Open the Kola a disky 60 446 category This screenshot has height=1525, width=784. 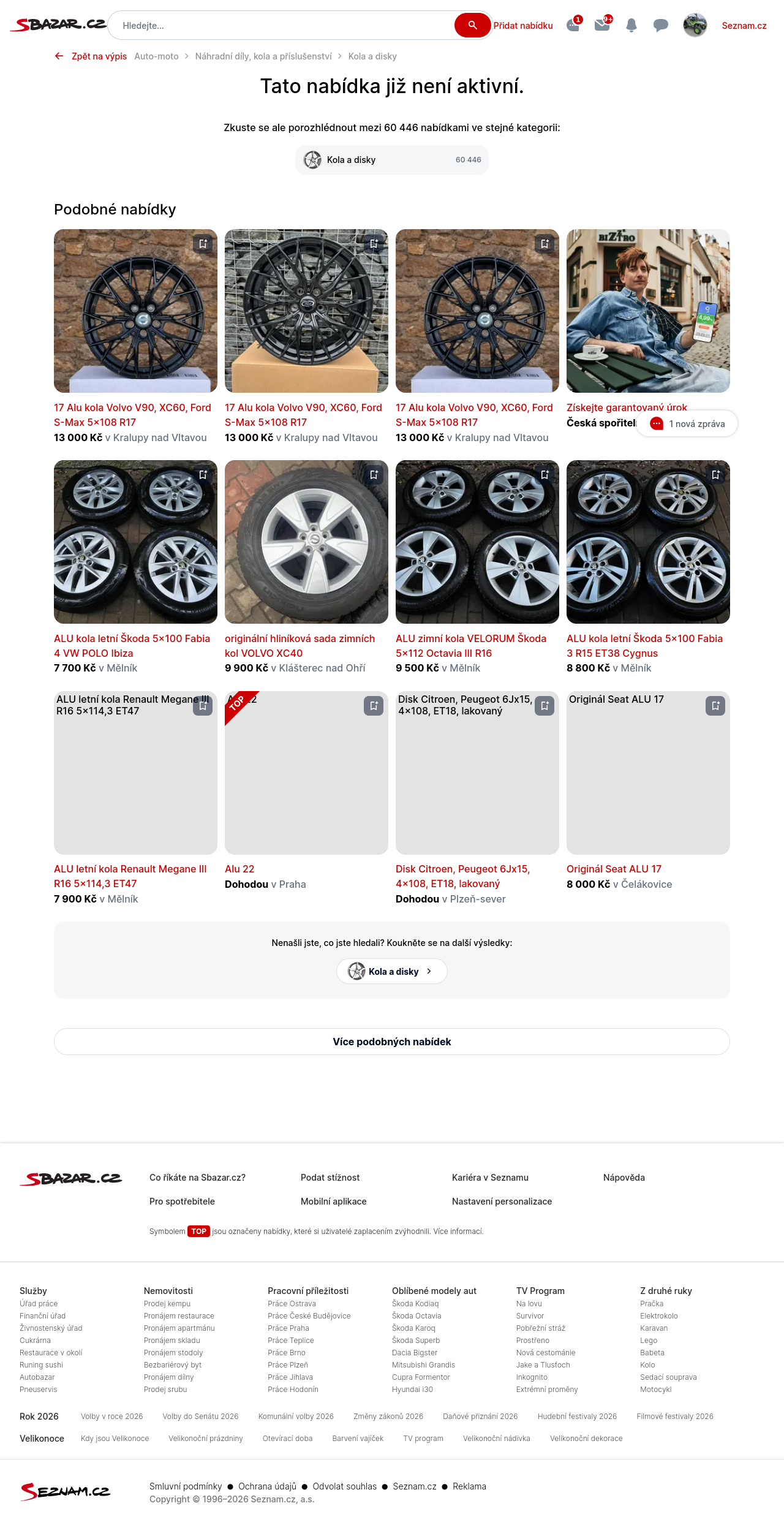coord(392,160)
